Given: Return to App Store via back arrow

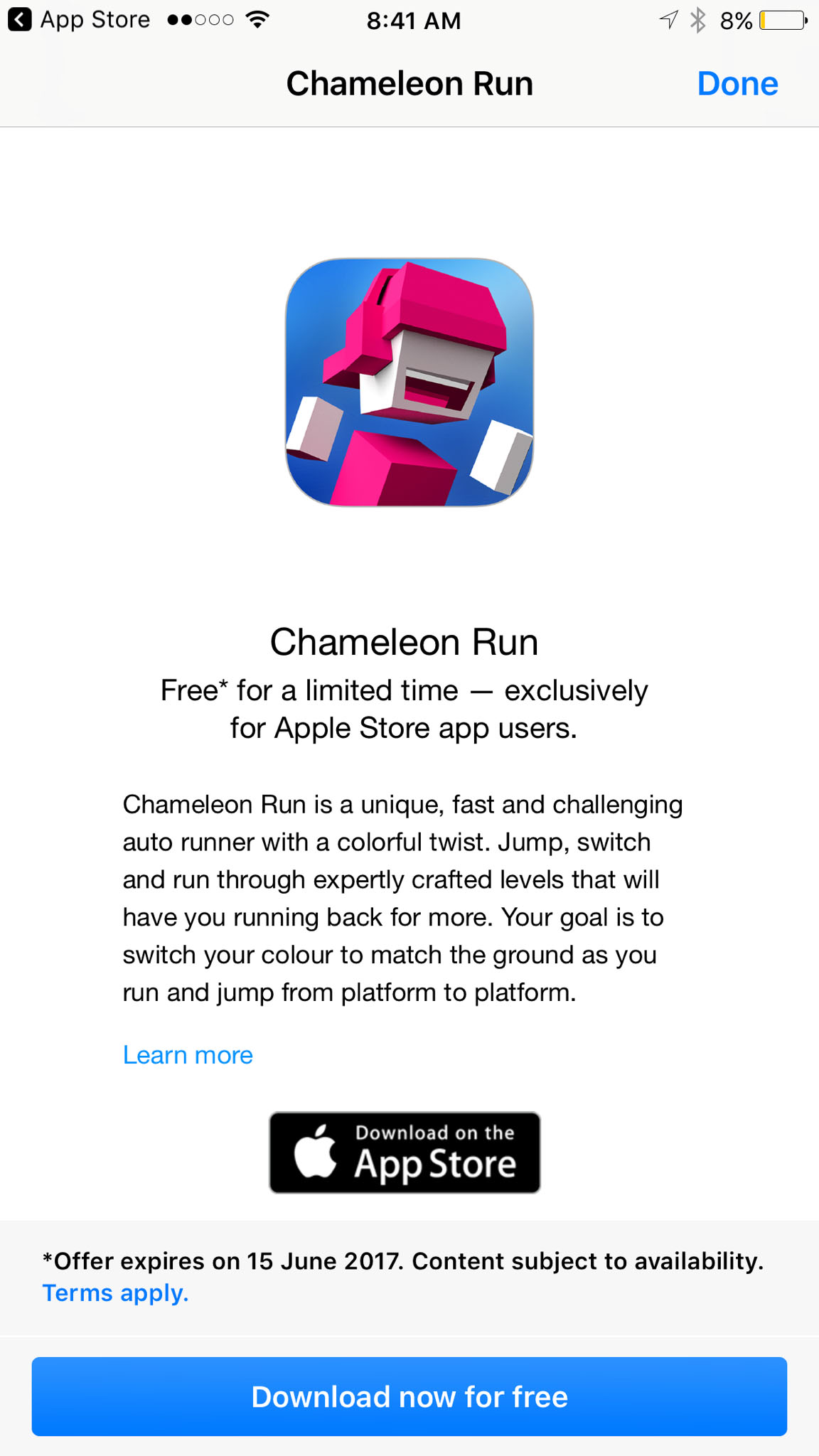Looking at the screenshot, I should coord(20,20).
